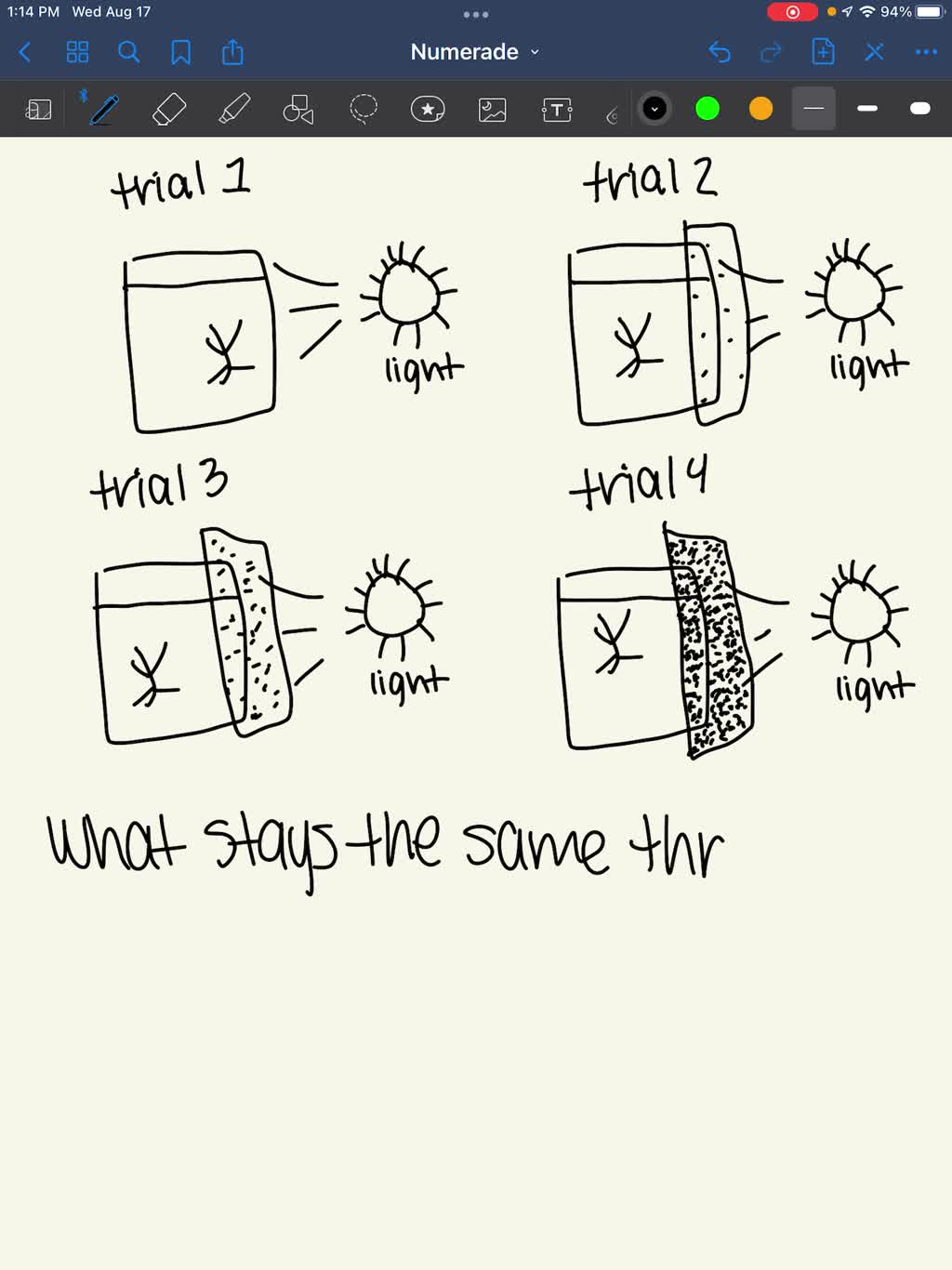Choose the highlighter tool

tap(233, 110)
